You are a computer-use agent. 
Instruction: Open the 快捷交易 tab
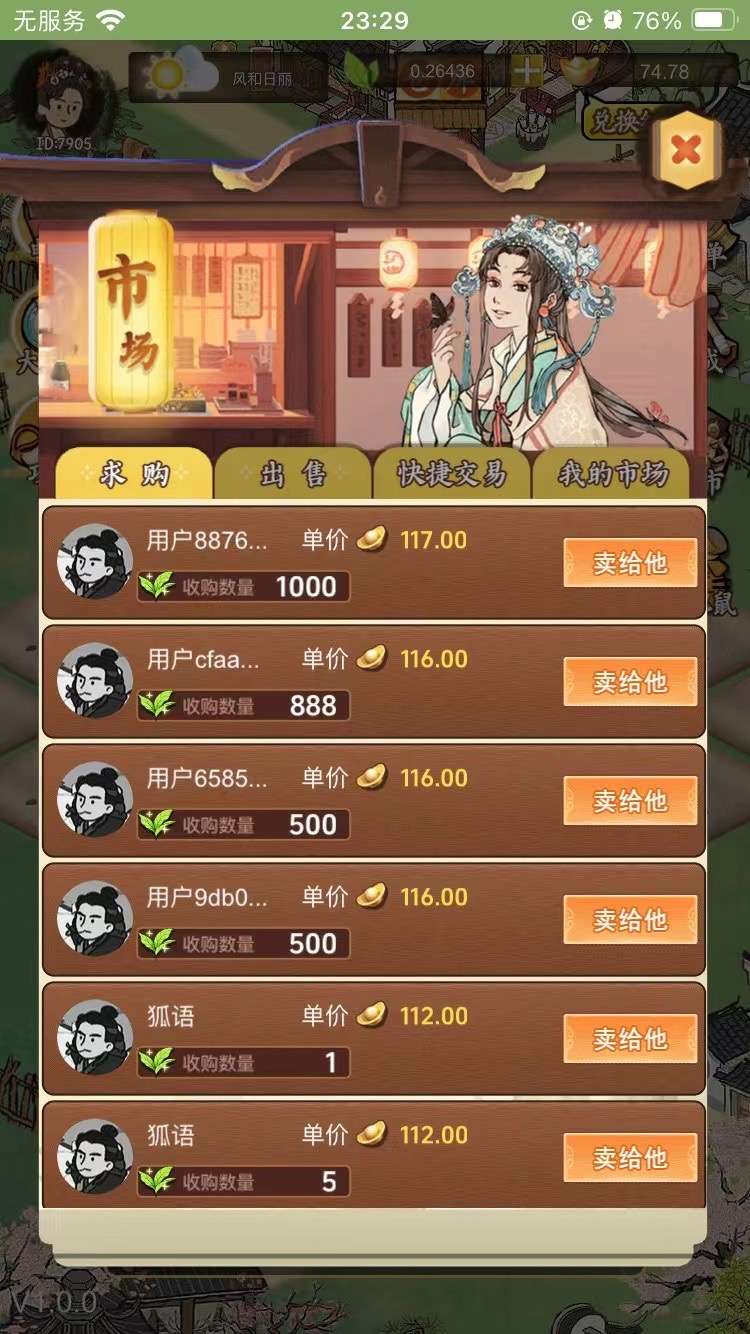tap(451, 473)
